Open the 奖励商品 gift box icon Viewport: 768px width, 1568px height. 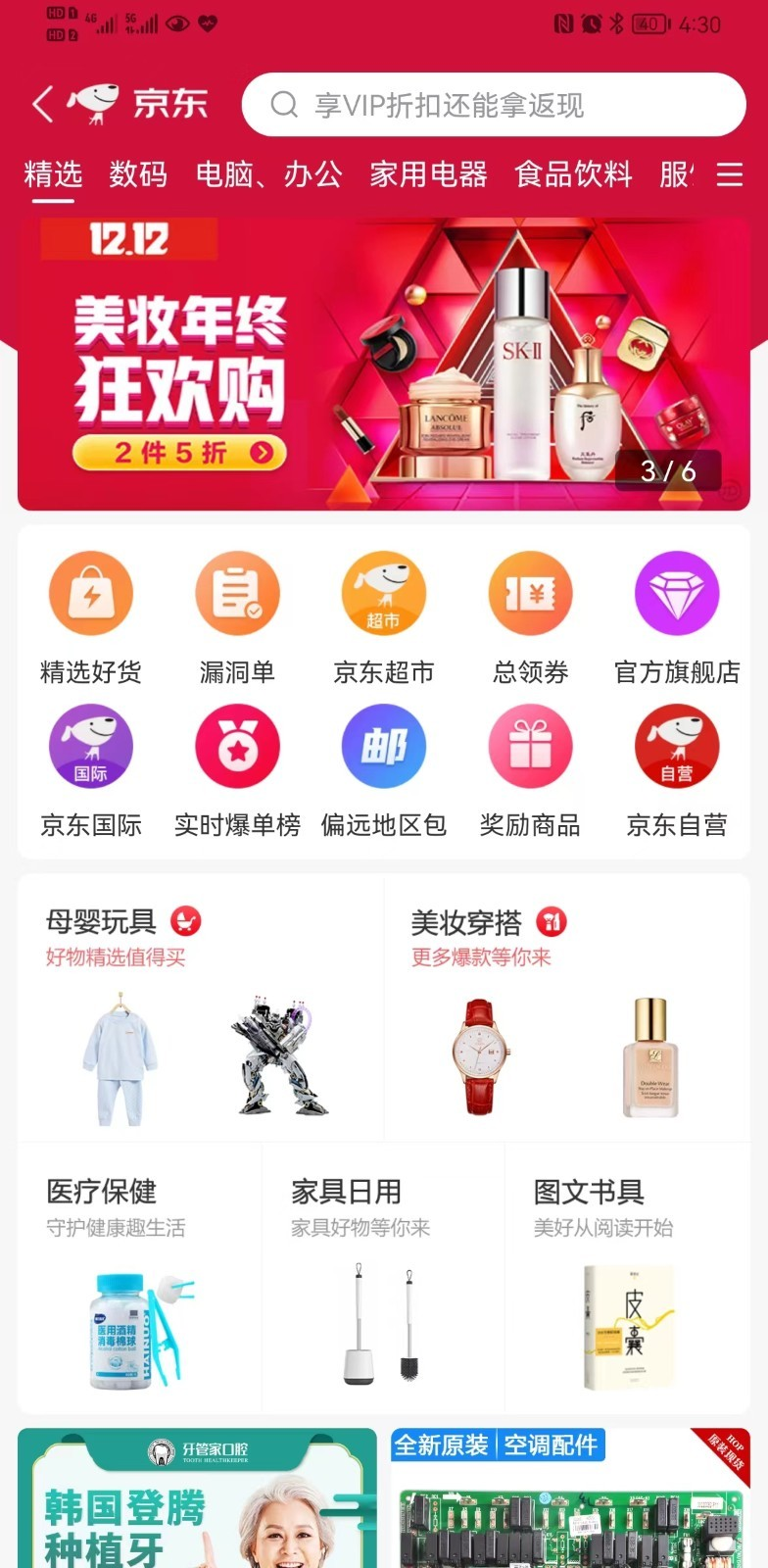click(x=530, y=746)
